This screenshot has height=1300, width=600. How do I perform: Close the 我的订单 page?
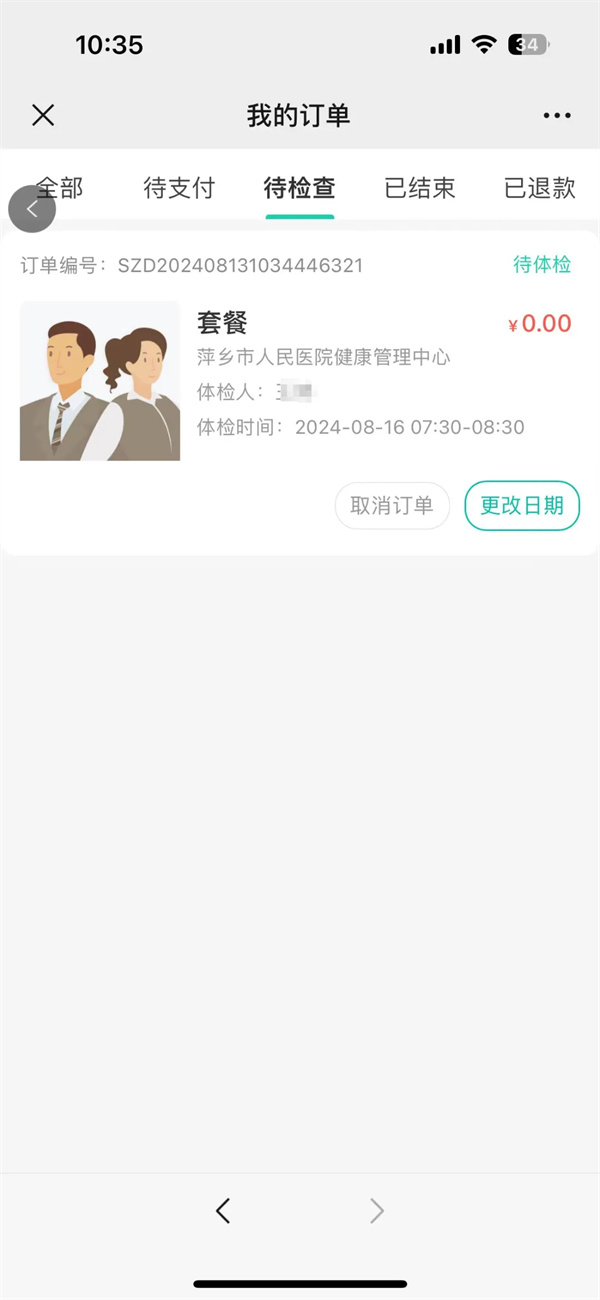pos(43,115)
